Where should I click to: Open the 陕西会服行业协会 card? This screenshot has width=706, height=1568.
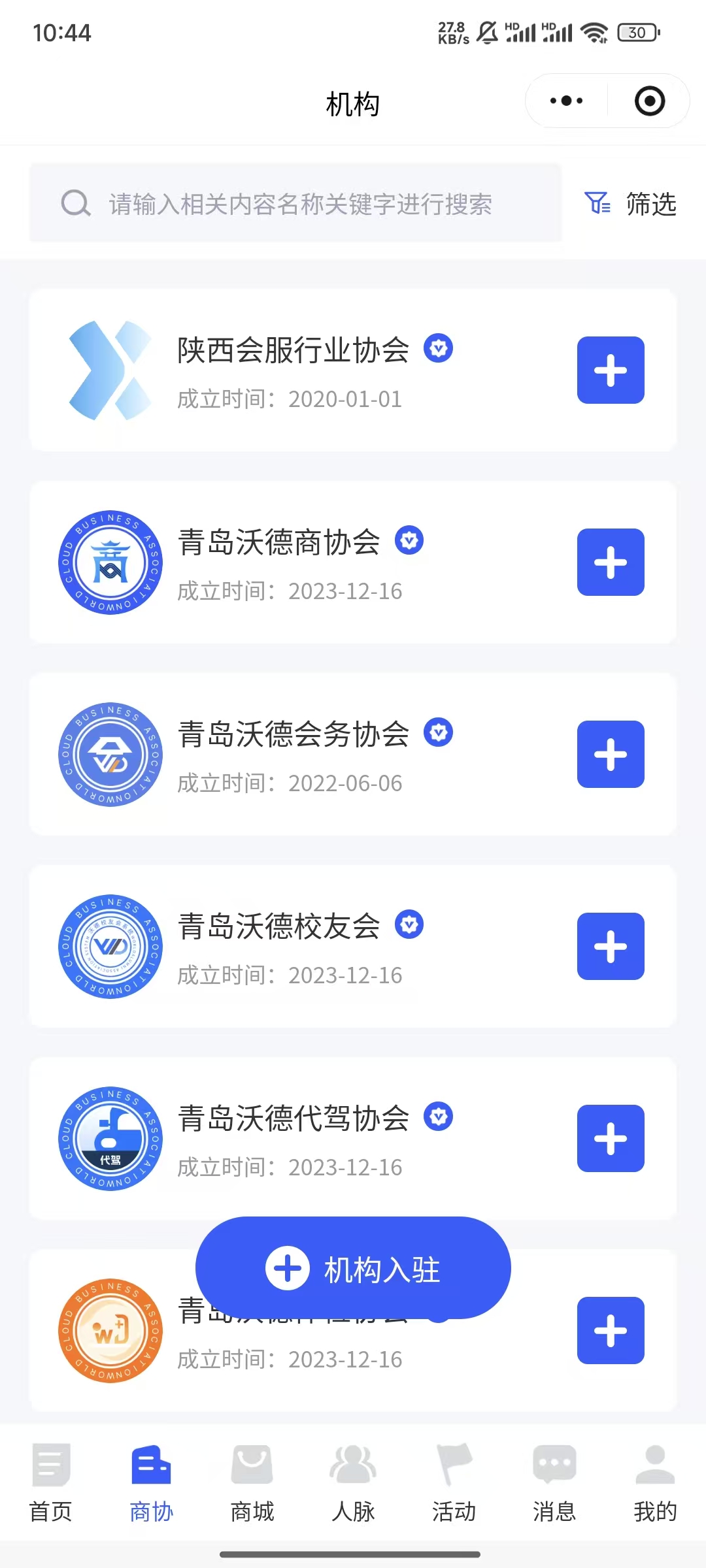294,370
